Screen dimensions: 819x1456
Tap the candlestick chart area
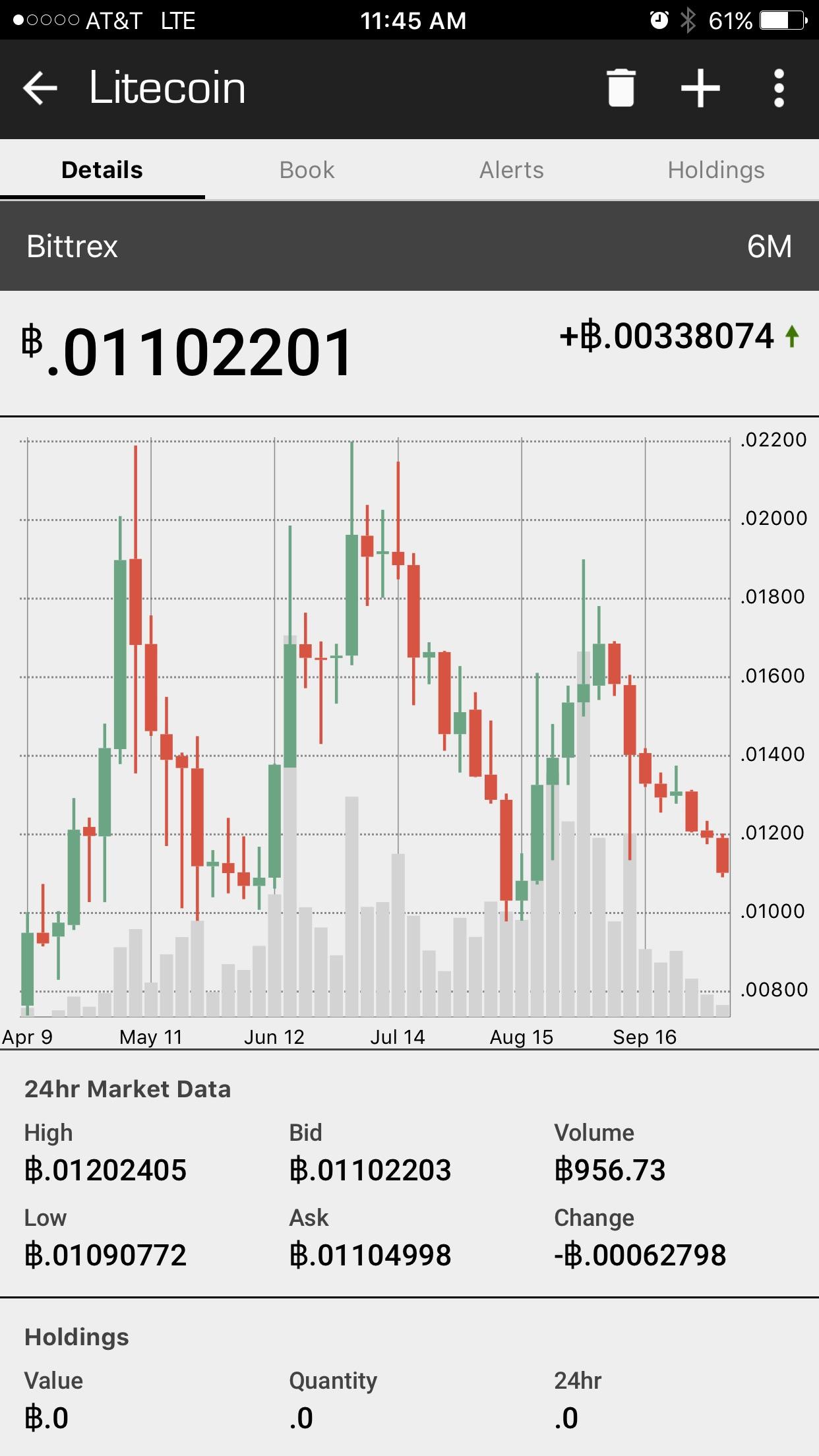369,725
